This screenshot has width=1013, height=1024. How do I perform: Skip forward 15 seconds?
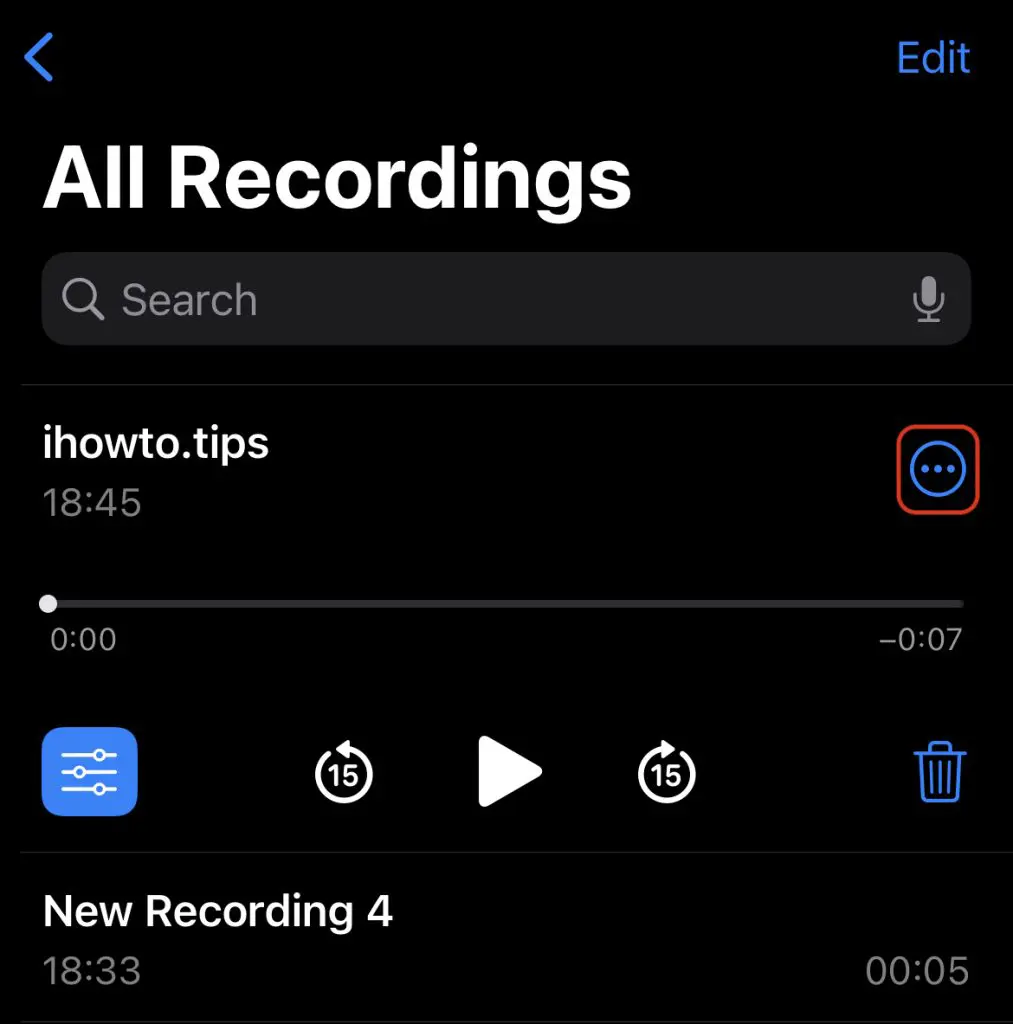(x=666, y=772)
